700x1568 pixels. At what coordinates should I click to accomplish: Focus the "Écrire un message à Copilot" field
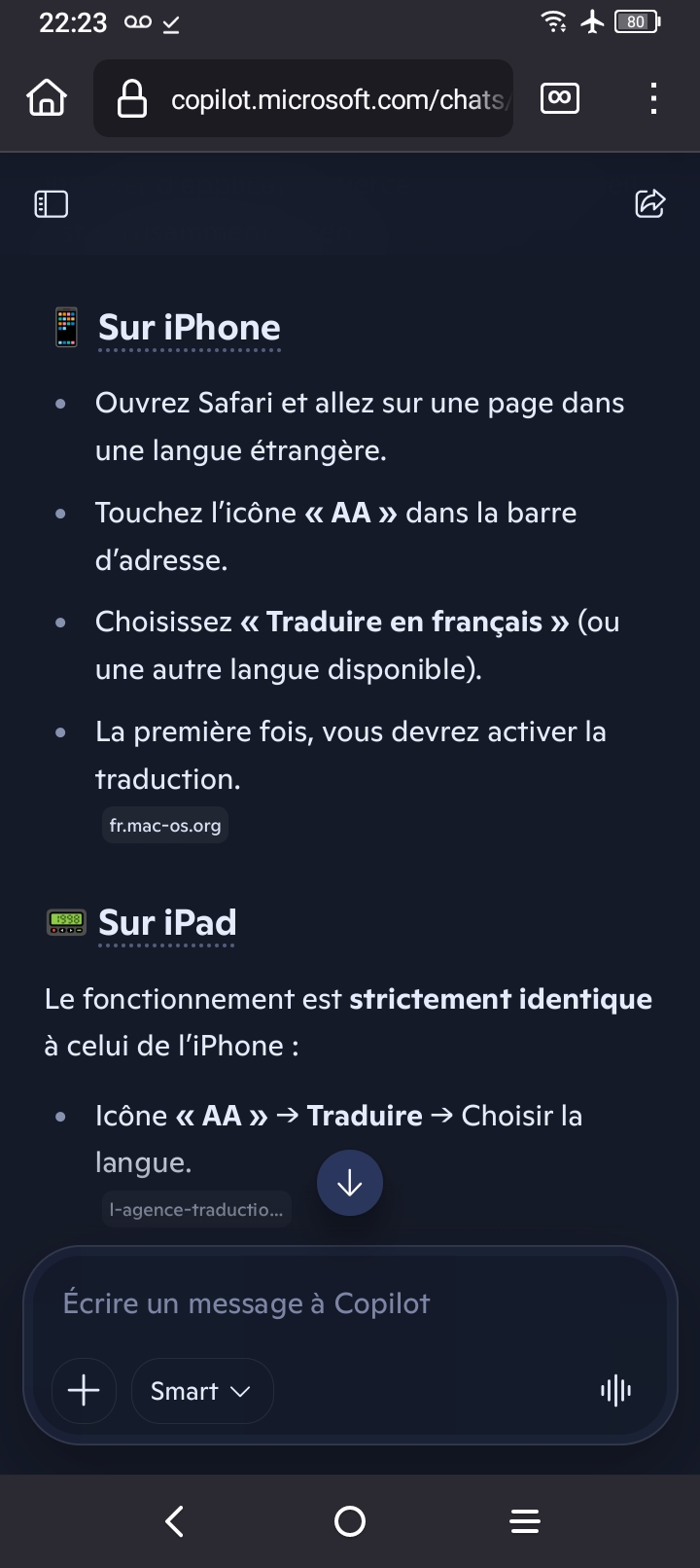coord(350,1303)
